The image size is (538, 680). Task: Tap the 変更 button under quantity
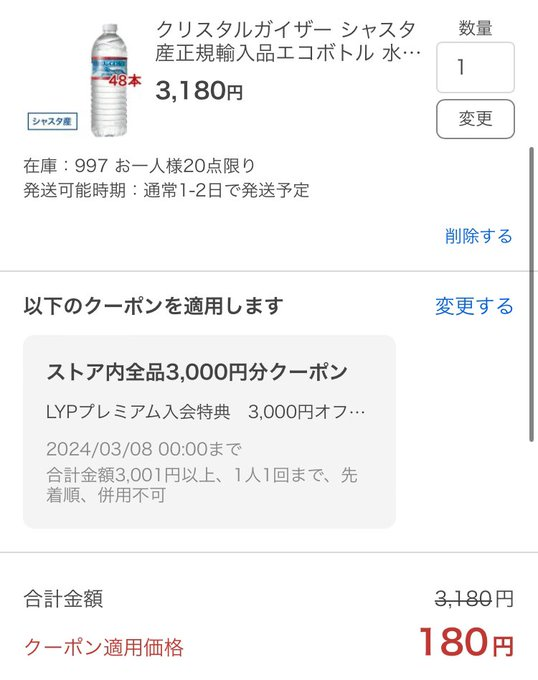(475, 119)
